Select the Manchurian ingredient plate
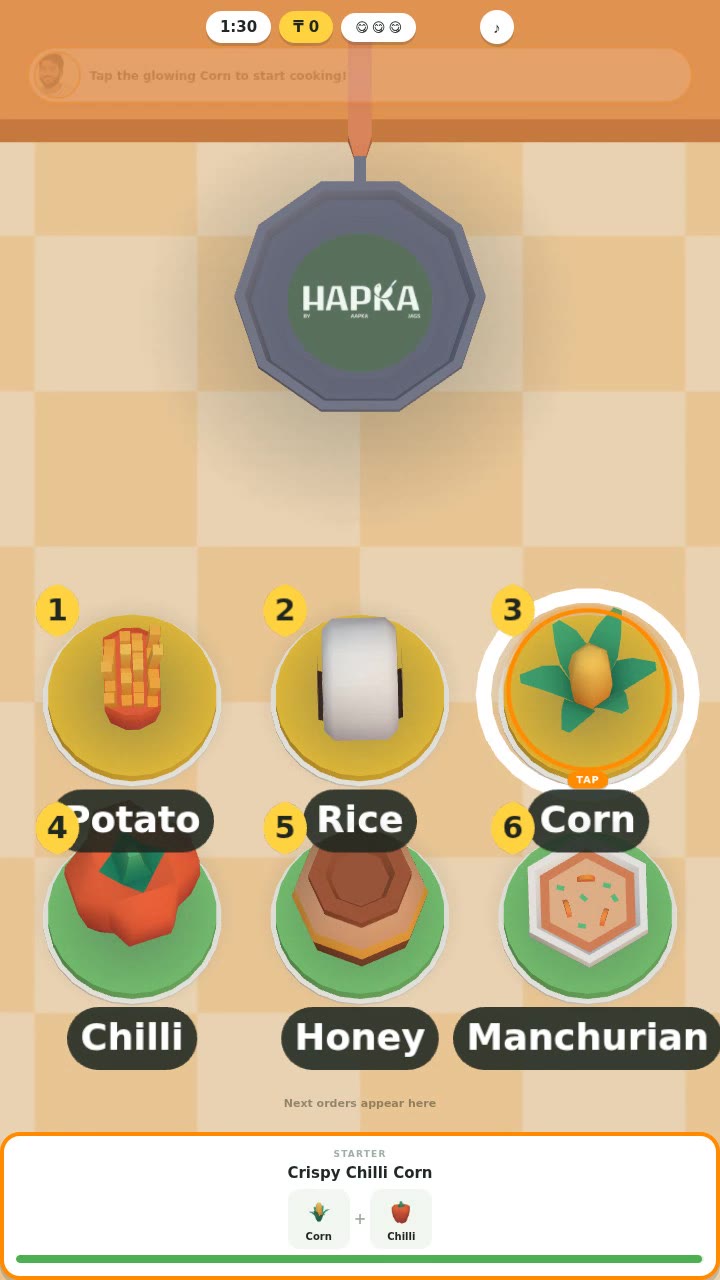The height and width of the screenshot is (1280, 720). (588, 912)
